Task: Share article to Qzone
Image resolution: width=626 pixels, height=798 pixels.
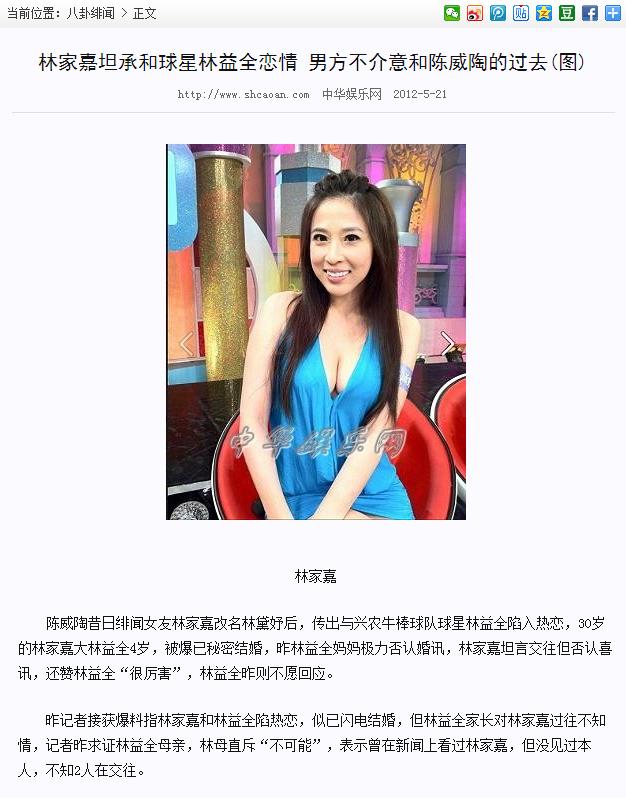Action: 544,13
